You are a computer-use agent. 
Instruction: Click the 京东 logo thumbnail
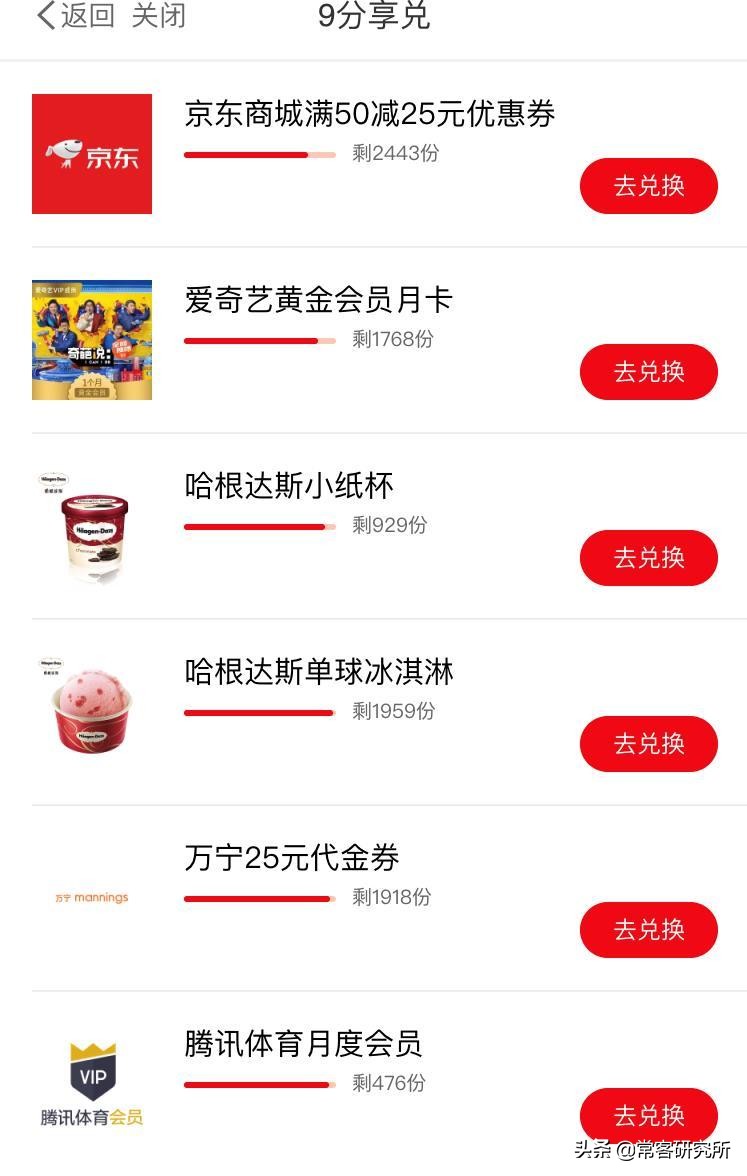92,153
